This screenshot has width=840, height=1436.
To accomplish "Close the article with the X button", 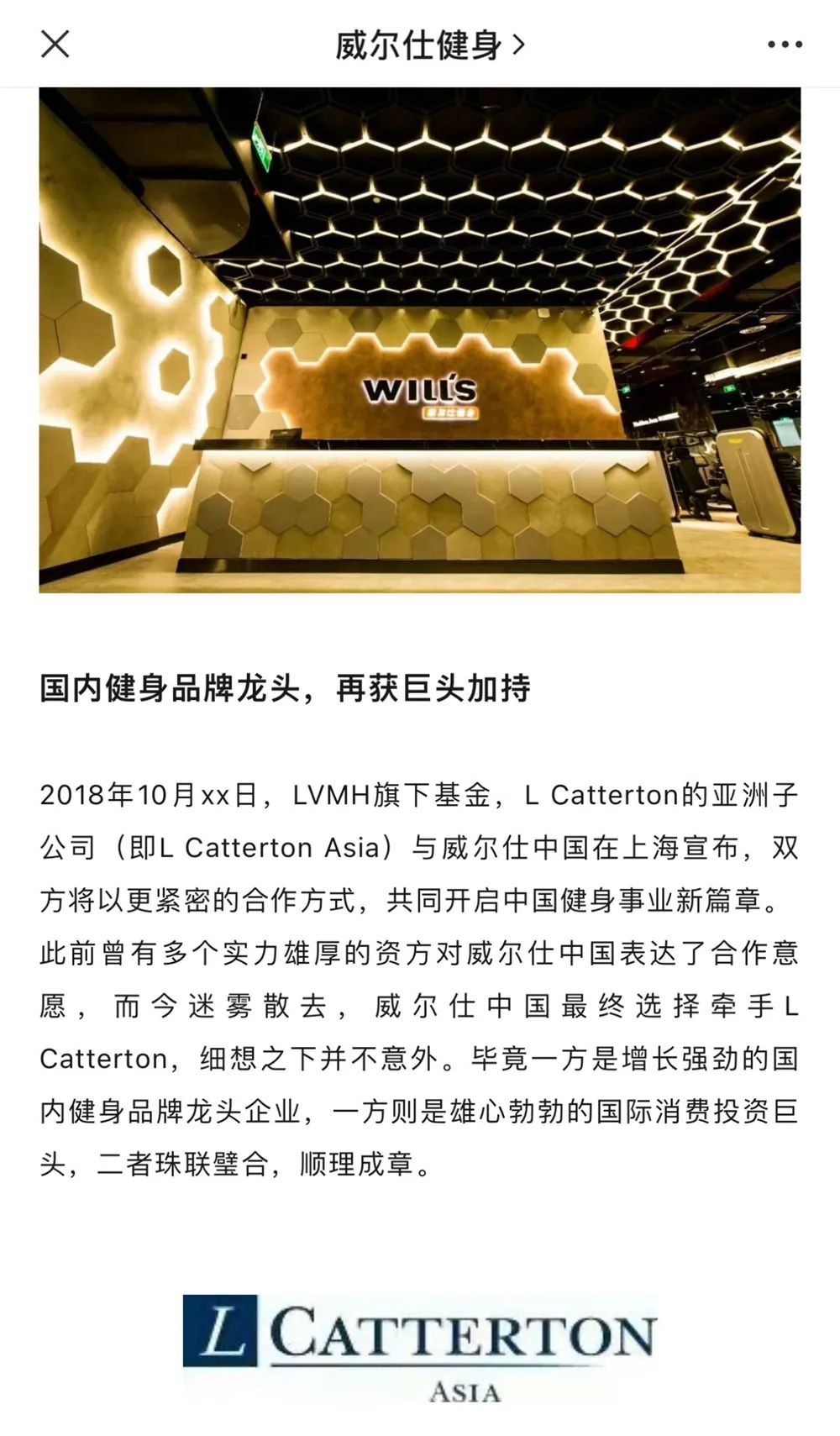I will (55, 44).
